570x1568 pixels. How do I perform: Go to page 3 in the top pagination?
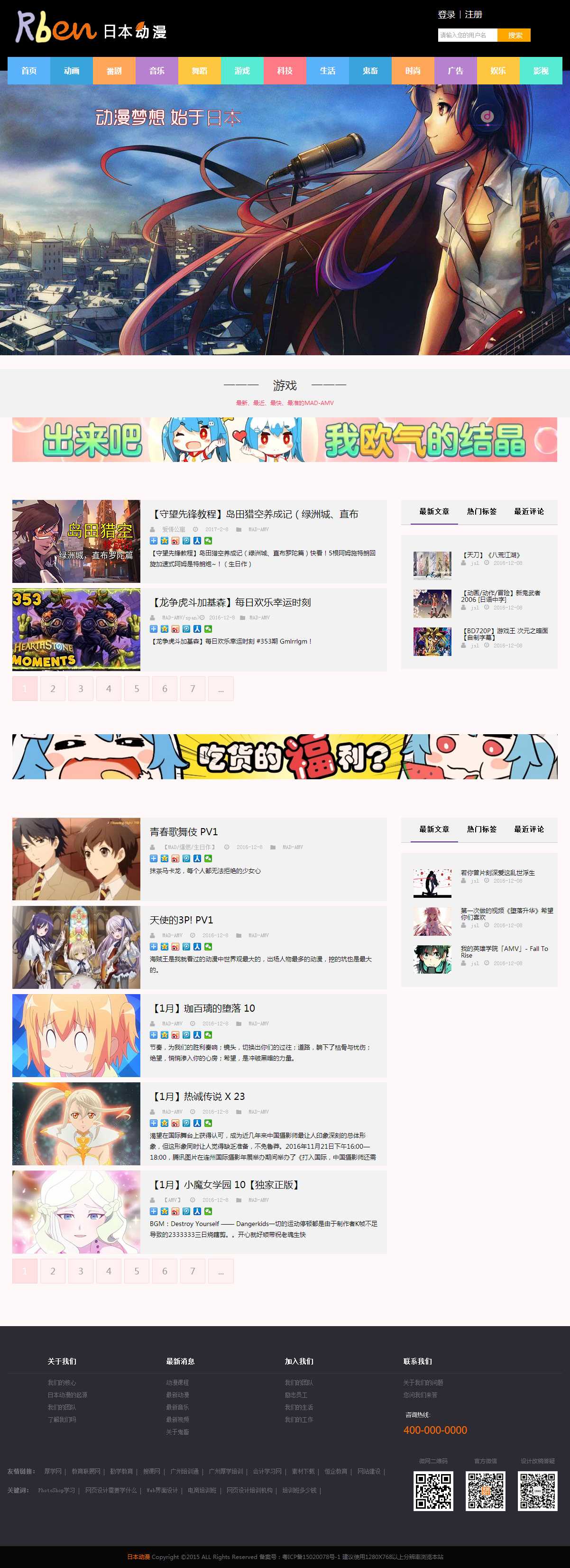tap(81, 689)
